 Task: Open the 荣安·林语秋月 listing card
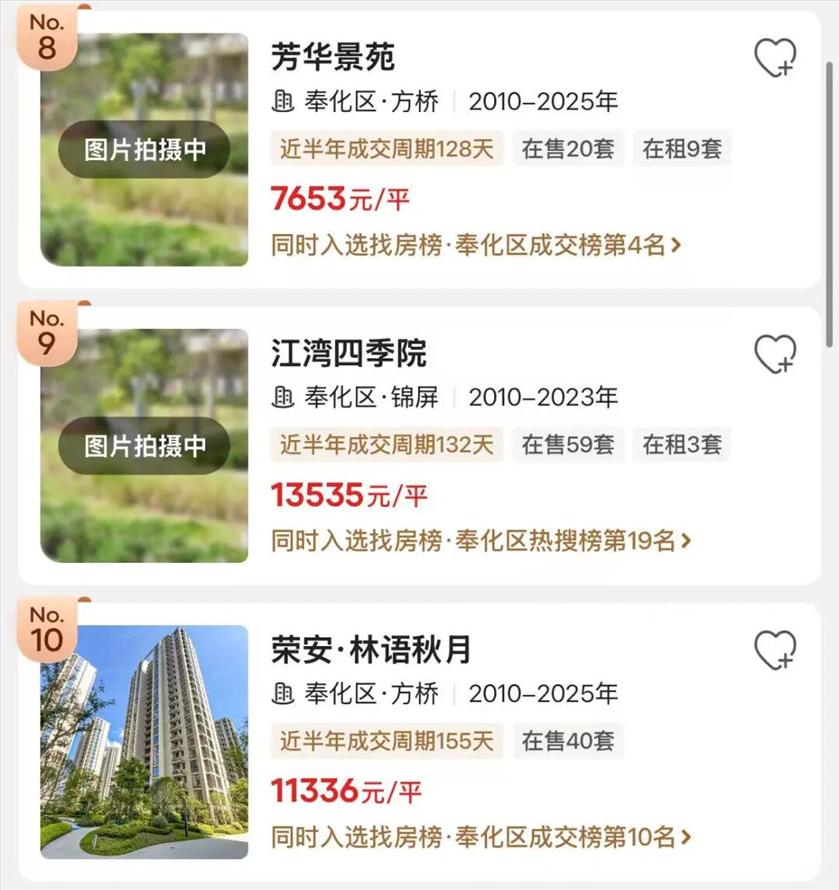[370, 650]
